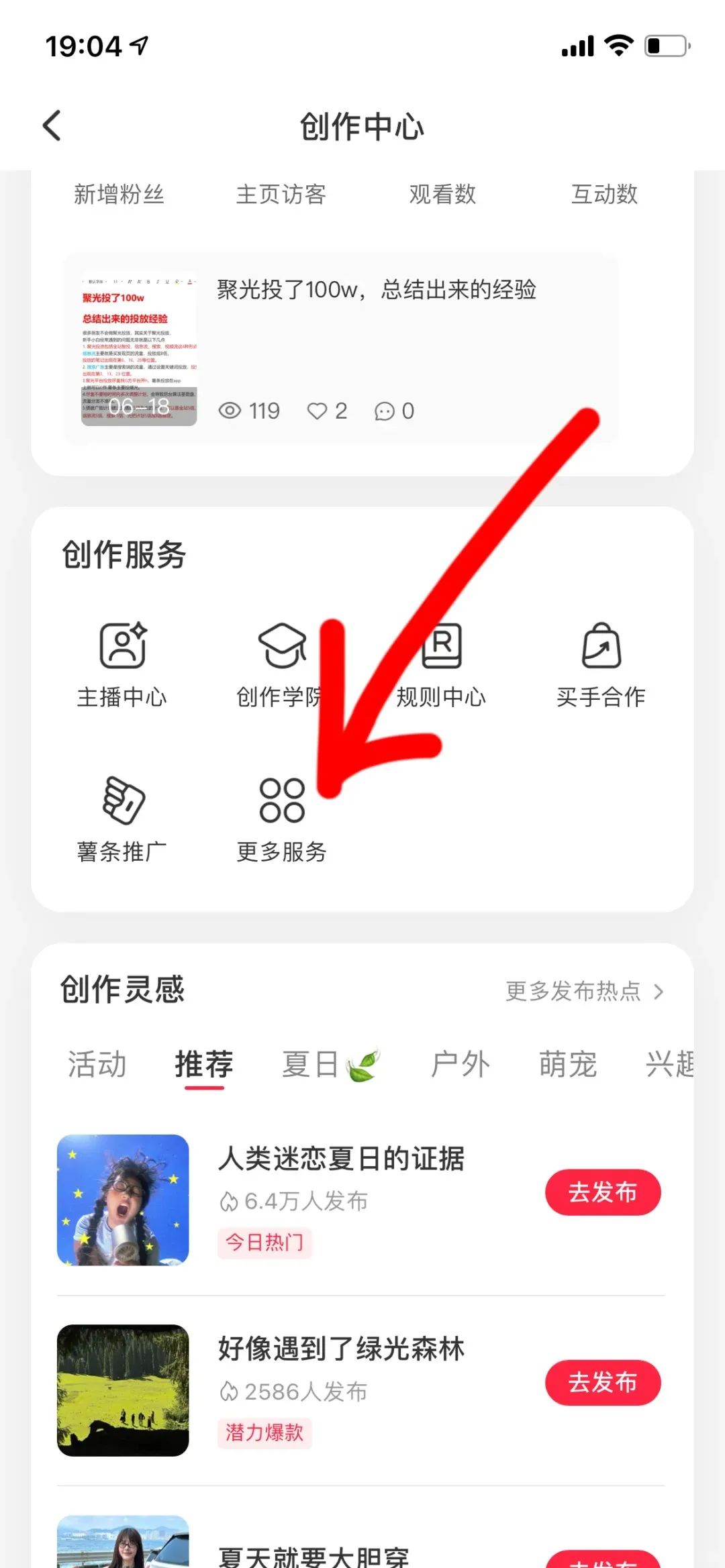Image resolution: width=725 pixels, height=1568 pixels.
Task: Go back from 创作中心
Action: pyautogui.click(x=52, y=125)
